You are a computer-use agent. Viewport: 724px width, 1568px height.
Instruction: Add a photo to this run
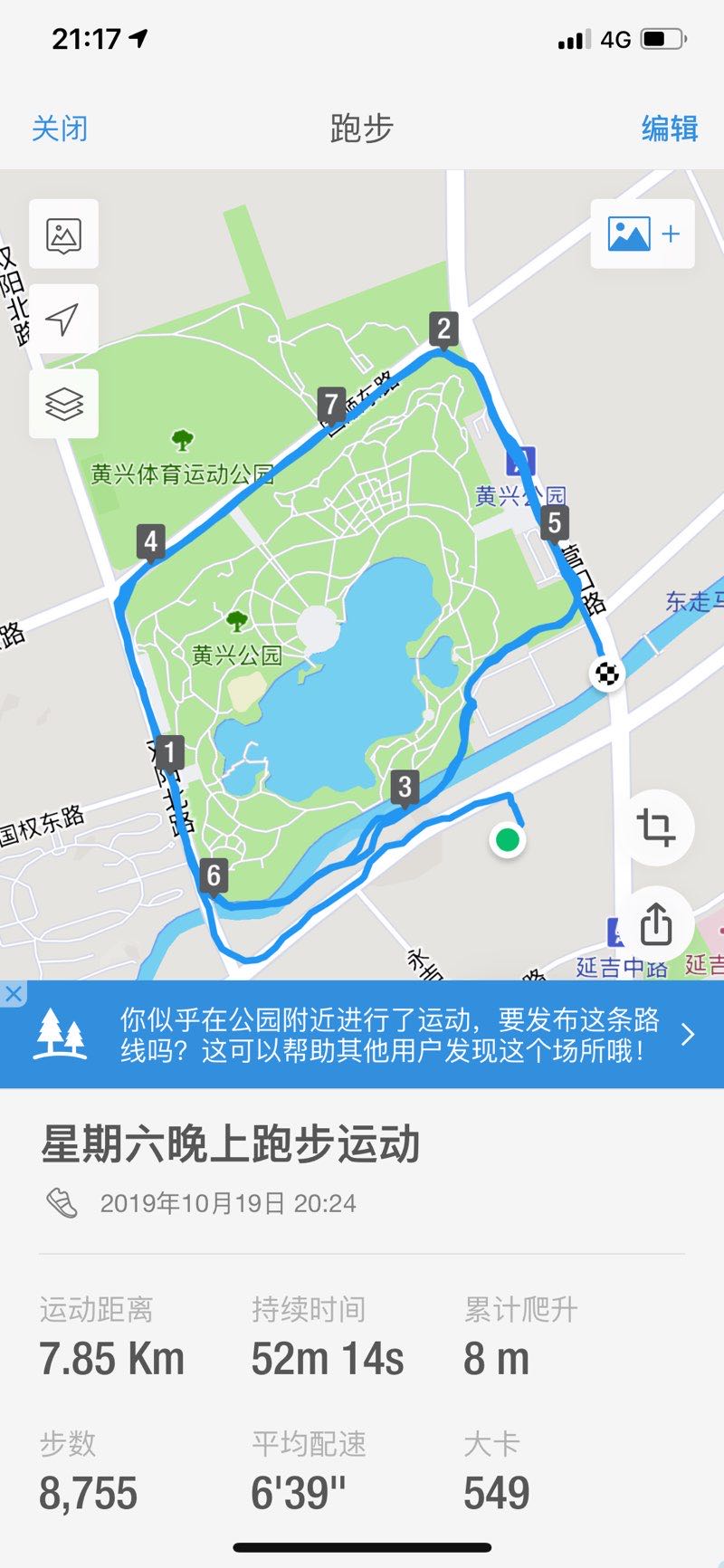point(643,234)
